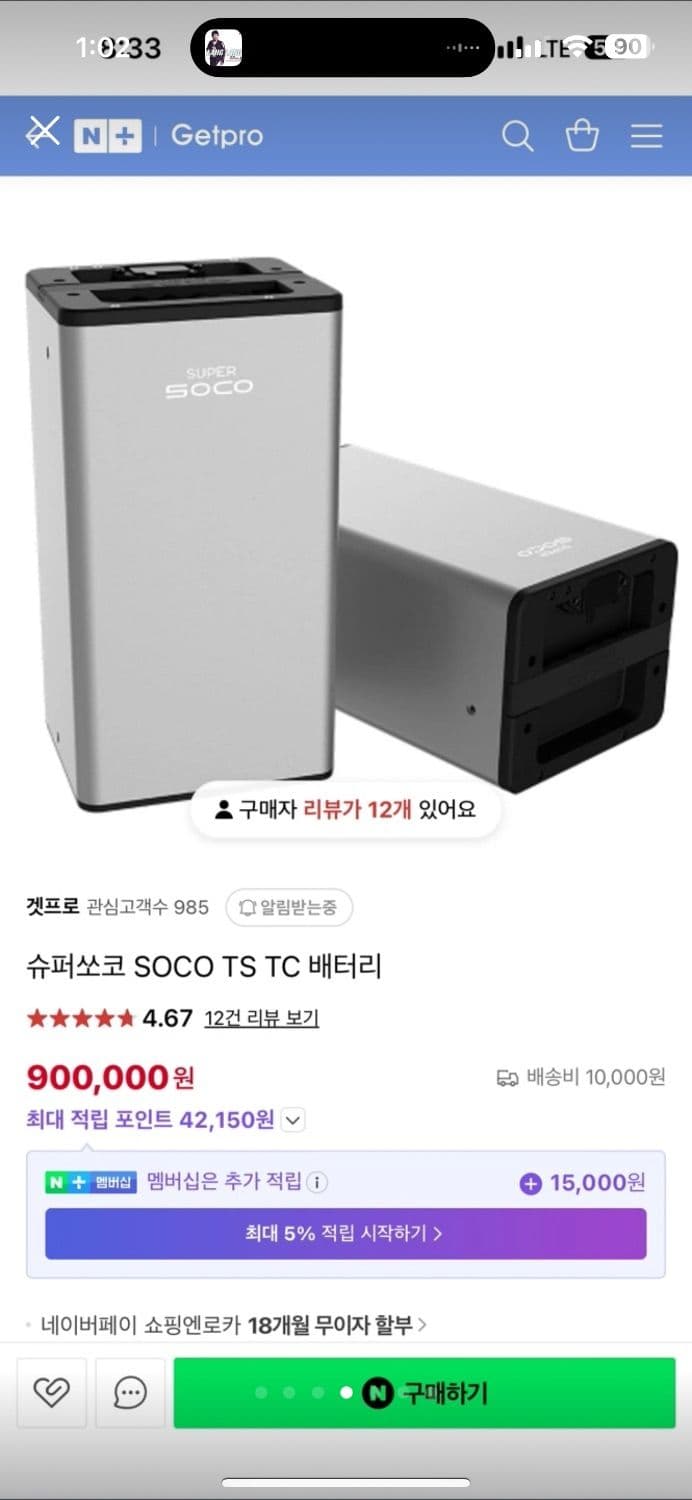The width and height of the screenshot is (692, 1500).
Task: Open the hamburger menu
Action: point(646,136)
